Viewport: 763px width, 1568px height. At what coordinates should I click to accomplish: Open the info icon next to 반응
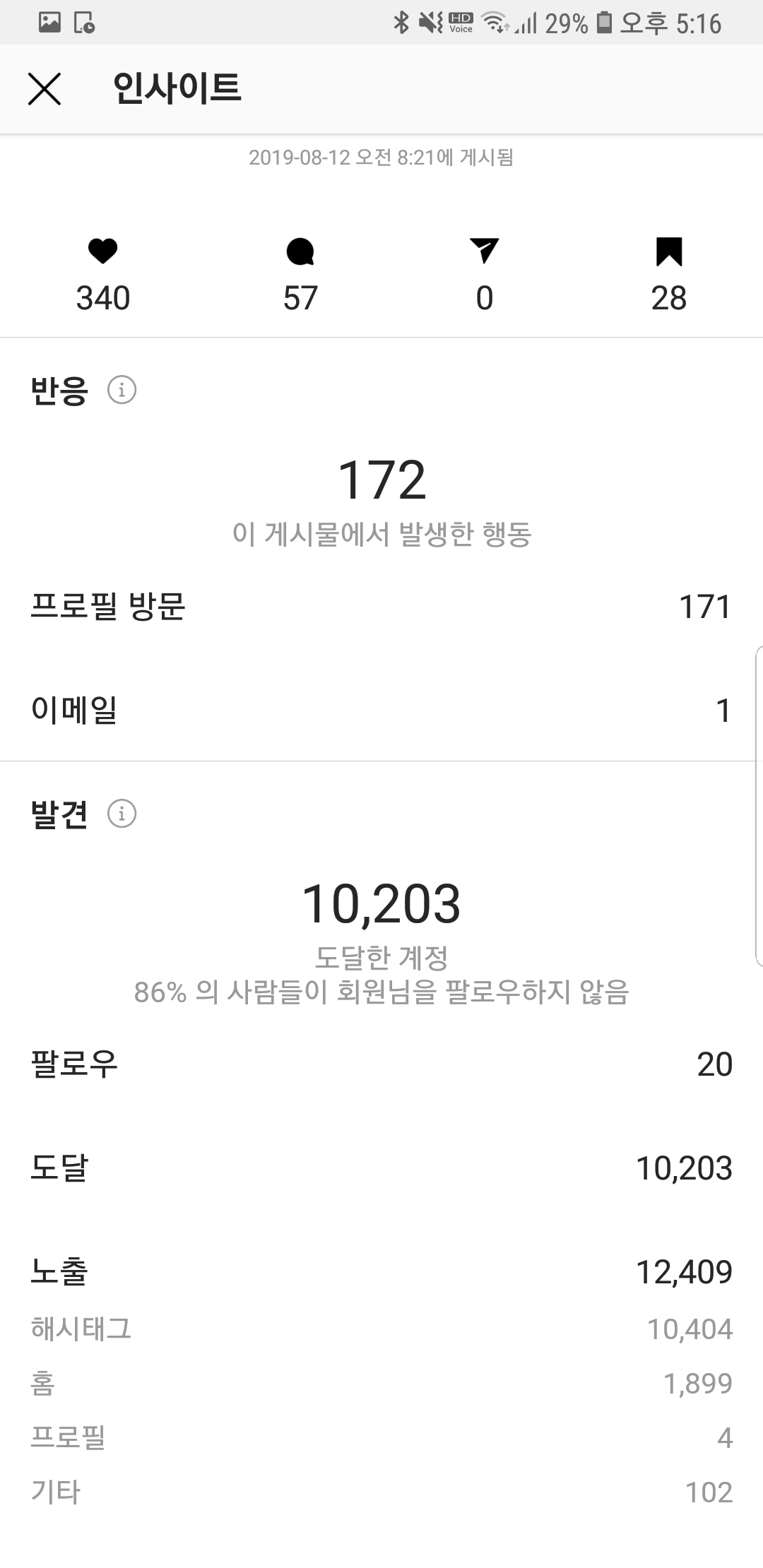pos(122,390)
